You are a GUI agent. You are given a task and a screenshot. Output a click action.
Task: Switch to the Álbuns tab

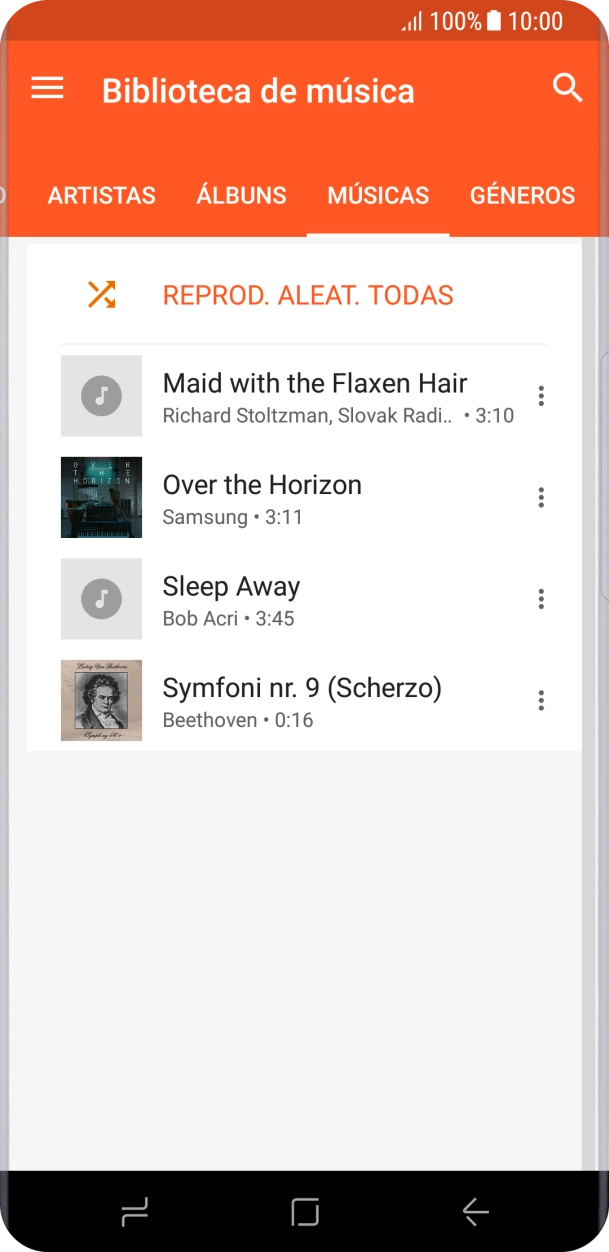pos(241,196)
